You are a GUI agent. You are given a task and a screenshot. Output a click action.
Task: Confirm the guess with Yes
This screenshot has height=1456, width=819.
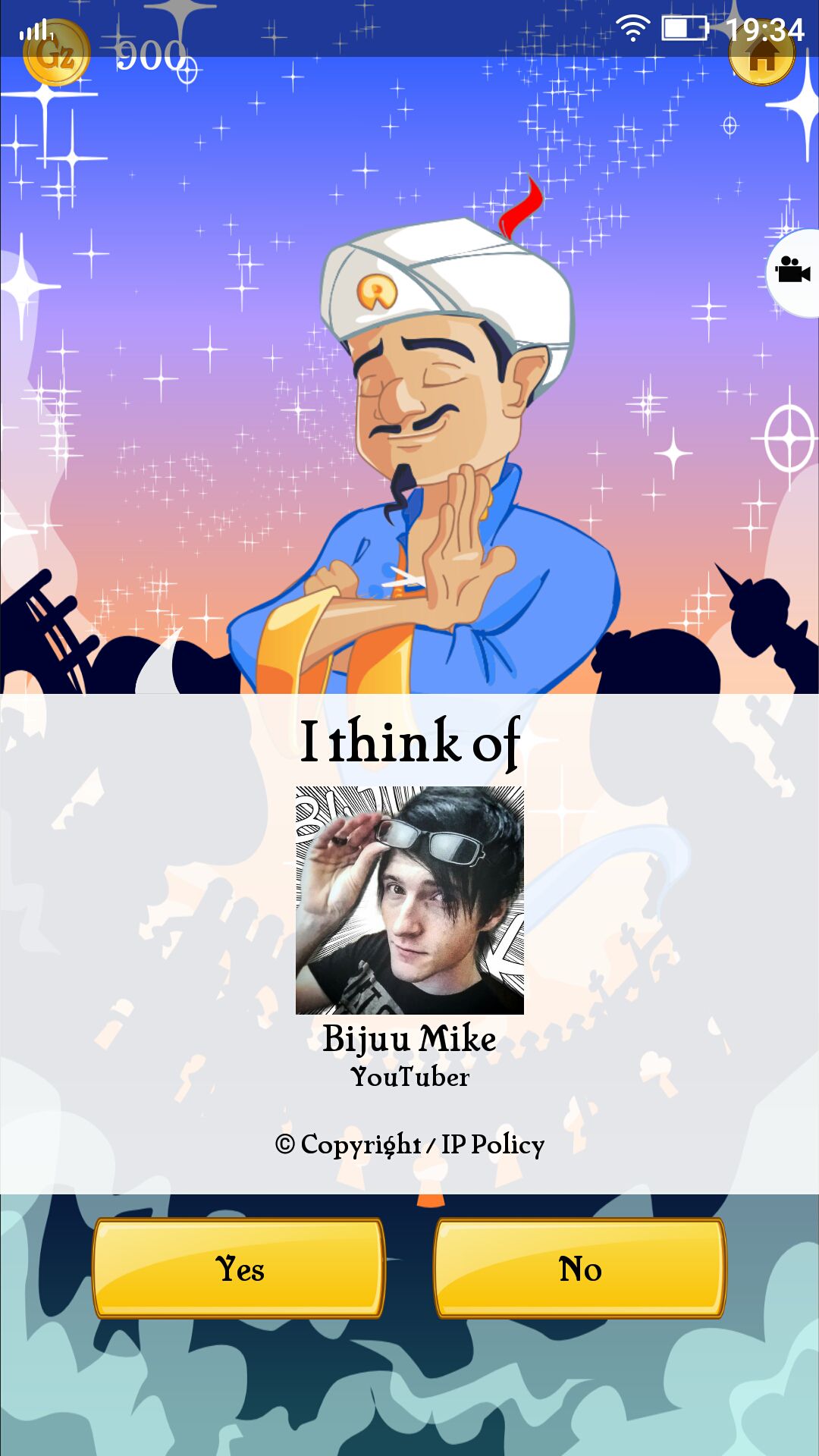pos(239,1268)
